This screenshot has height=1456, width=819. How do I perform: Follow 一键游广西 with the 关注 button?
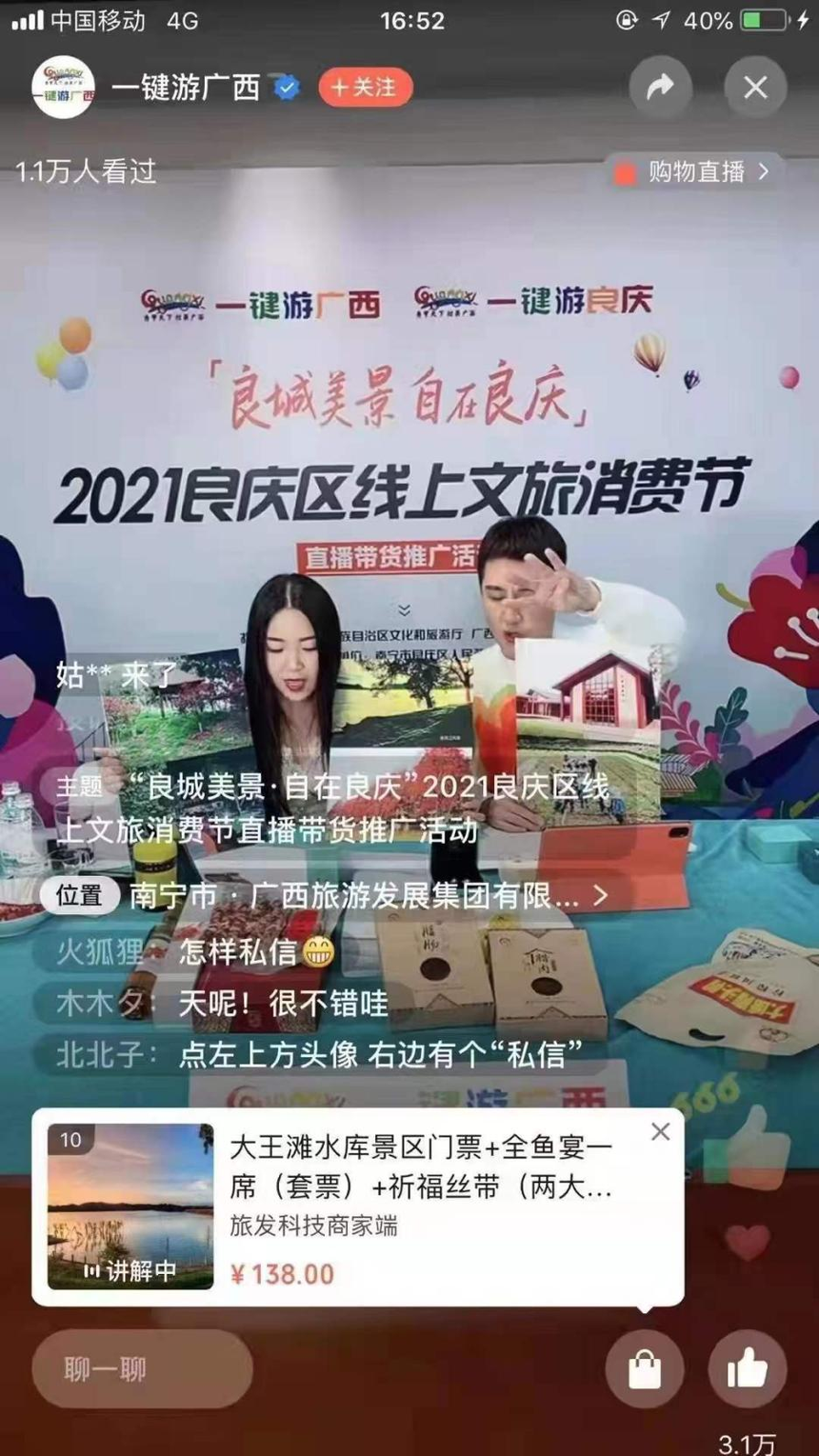coord(365,88)
